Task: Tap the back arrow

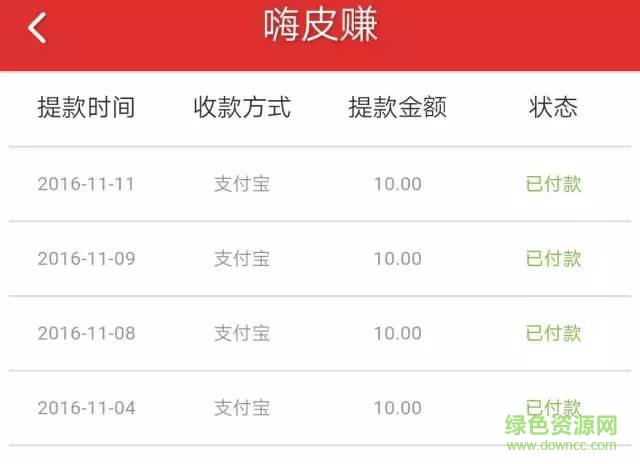Action: tap(38, 28)
